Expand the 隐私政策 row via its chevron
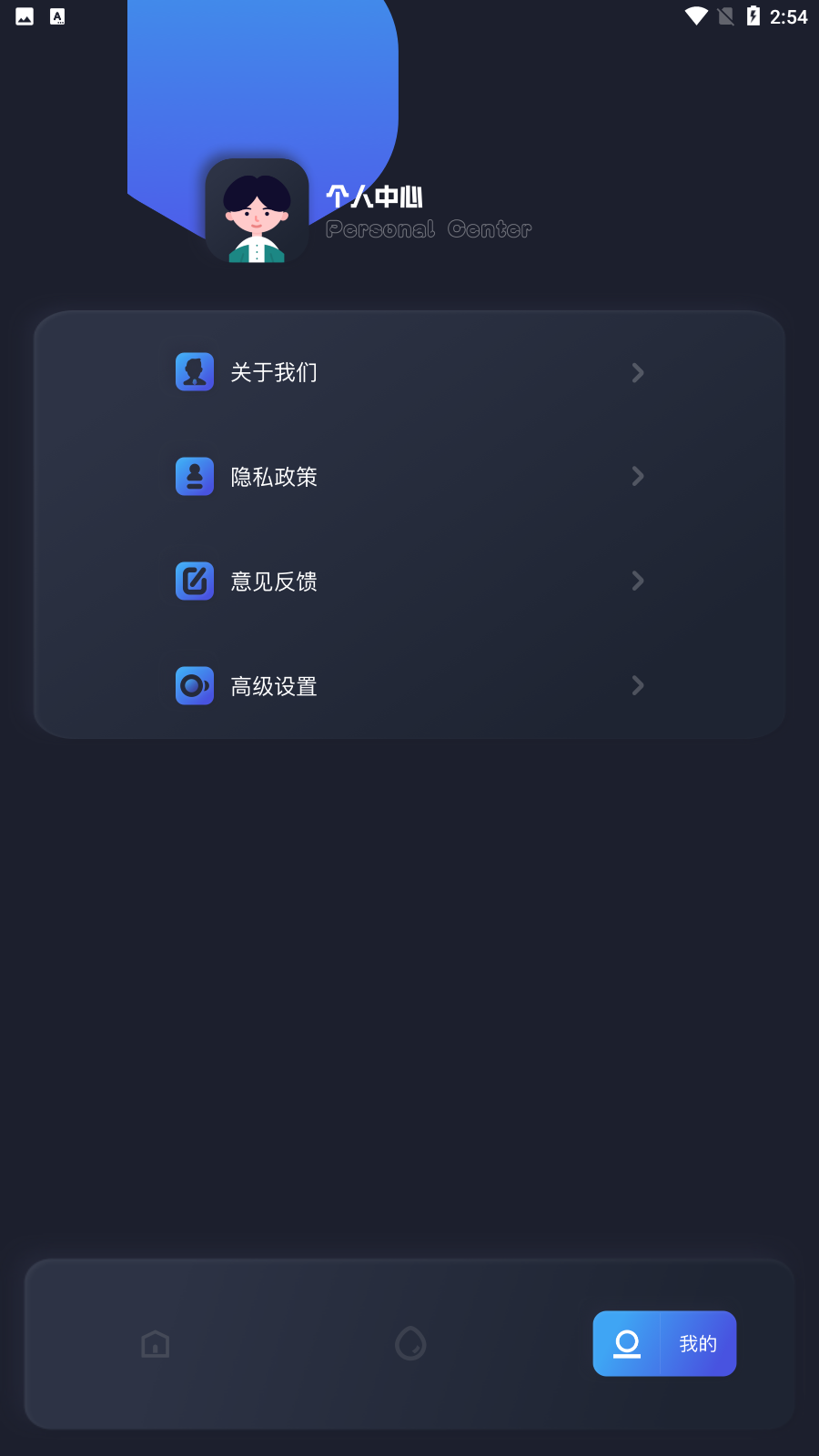The width and height of the screenshot is (819, 1456). pyautogui.click(x=637, y=476)
